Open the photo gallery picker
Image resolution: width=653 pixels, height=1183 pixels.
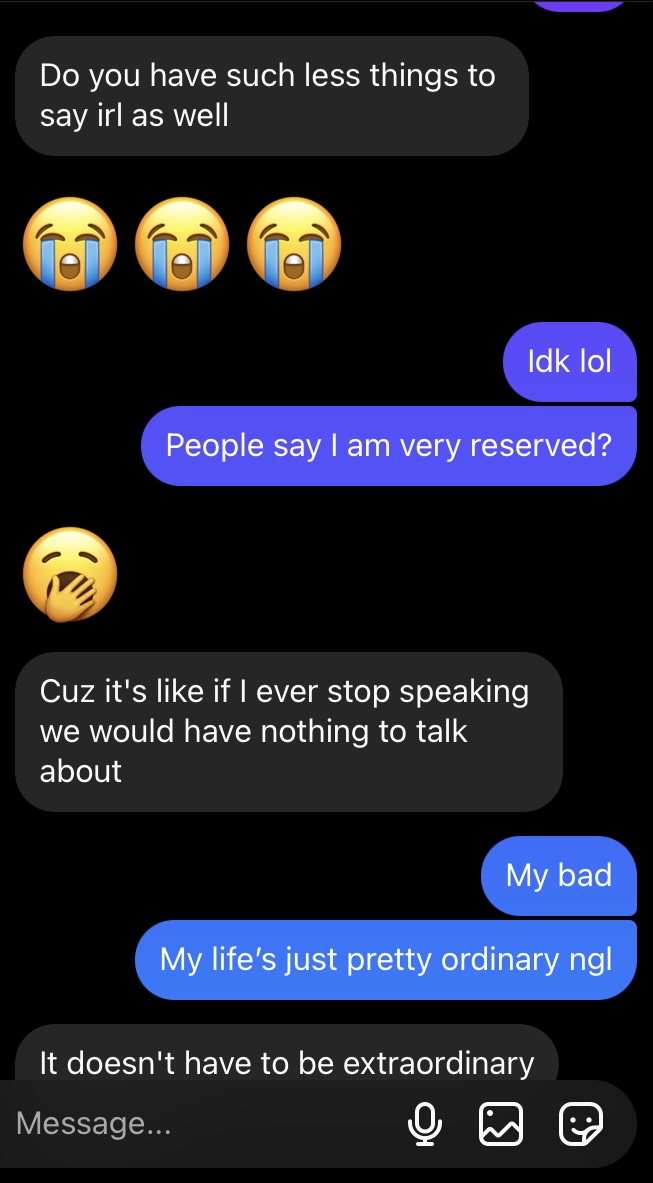click(x=501, y=1124)
